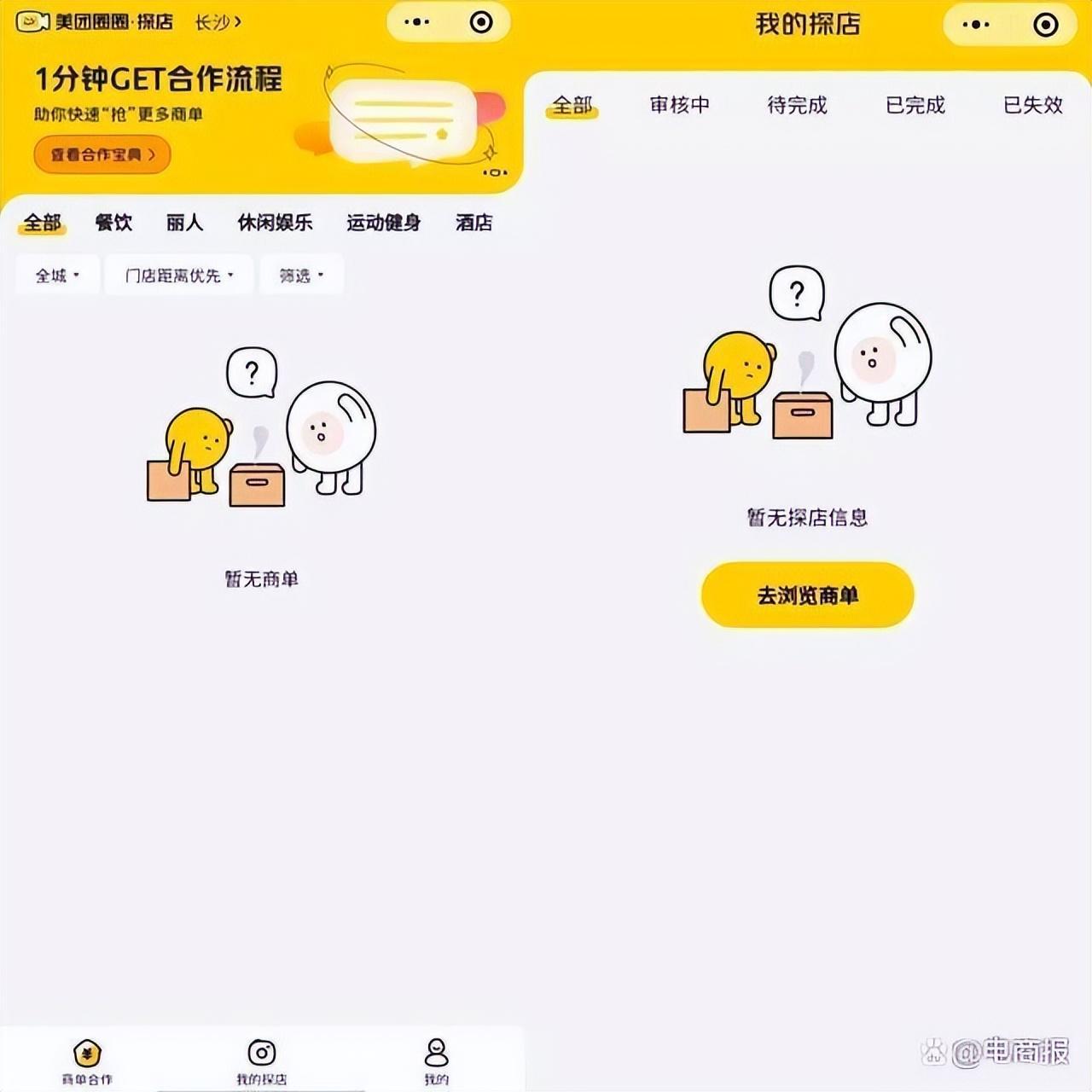Open the 酒店 category tab
Image resolution: width=1092 pixels, height=1092 pixels.
(473, 223)
